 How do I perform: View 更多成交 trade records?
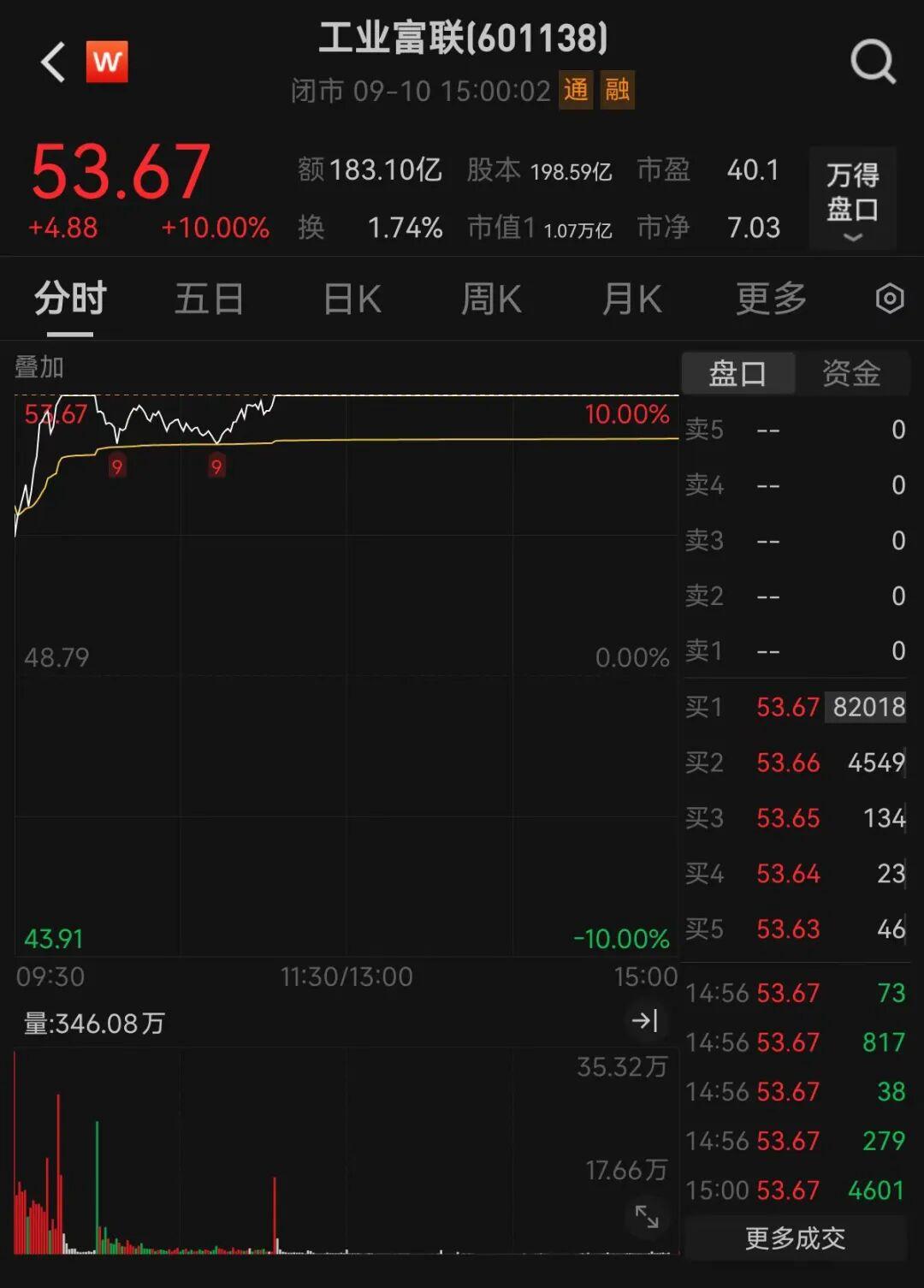click(795, 1238)
